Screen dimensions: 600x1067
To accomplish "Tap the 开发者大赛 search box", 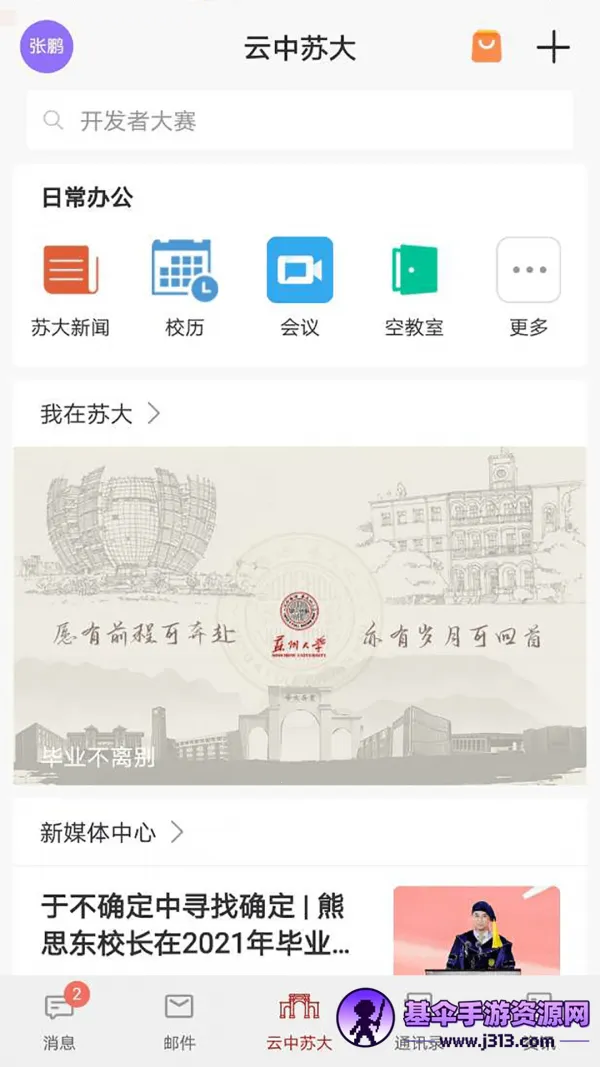I will [300, 121].
